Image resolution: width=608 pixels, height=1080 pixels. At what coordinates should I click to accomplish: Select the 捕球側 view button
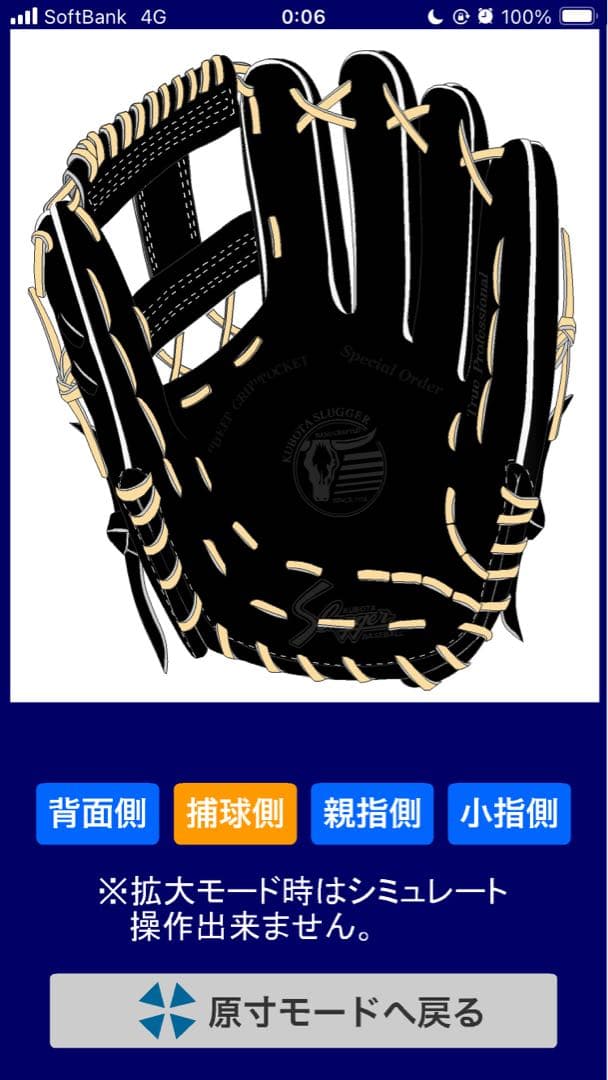coord(235,813)
